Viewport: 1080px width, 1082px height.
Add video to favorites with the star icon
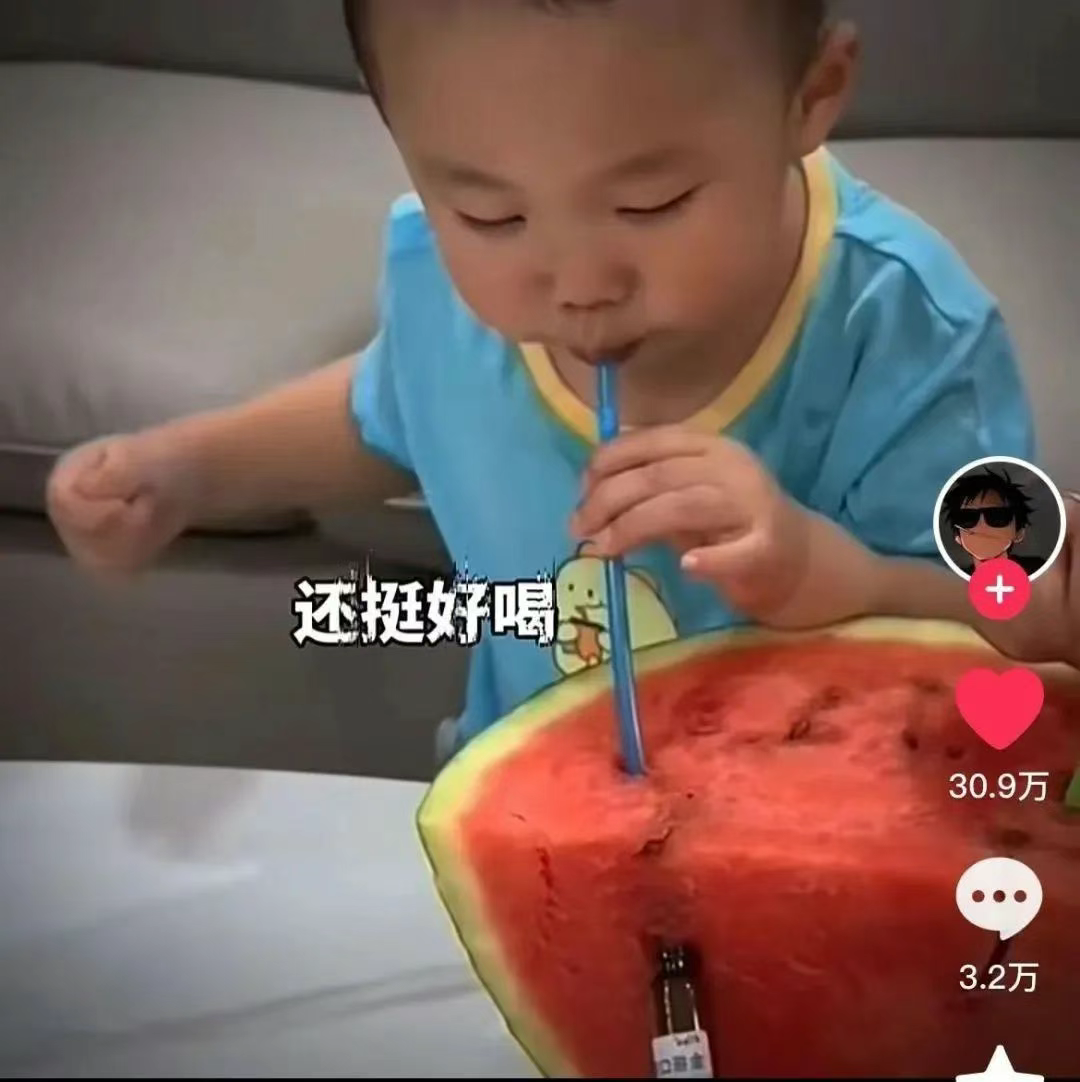(999, 1064)
